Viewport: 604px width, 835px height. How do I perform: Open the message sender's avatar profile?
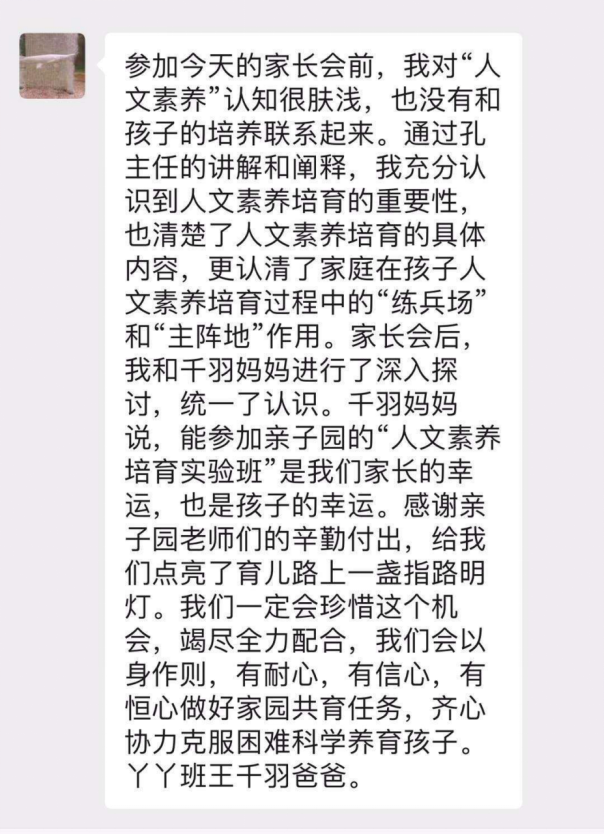click(52, 66)
